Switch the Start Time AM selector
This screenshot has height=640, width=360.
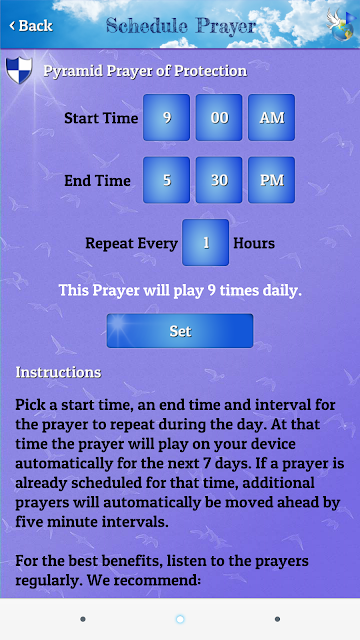click(271, 118)
